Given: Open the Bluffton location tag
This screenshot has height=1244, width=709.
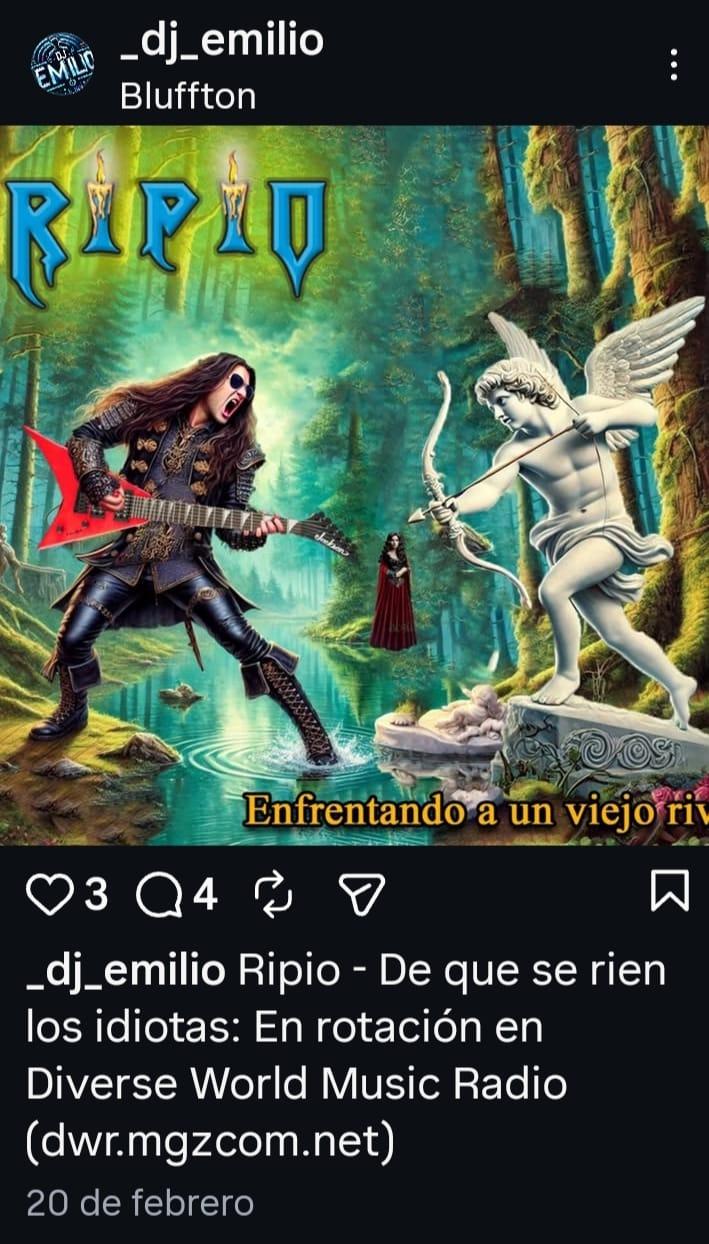Looking at the screenshot, I should (188, 96).
